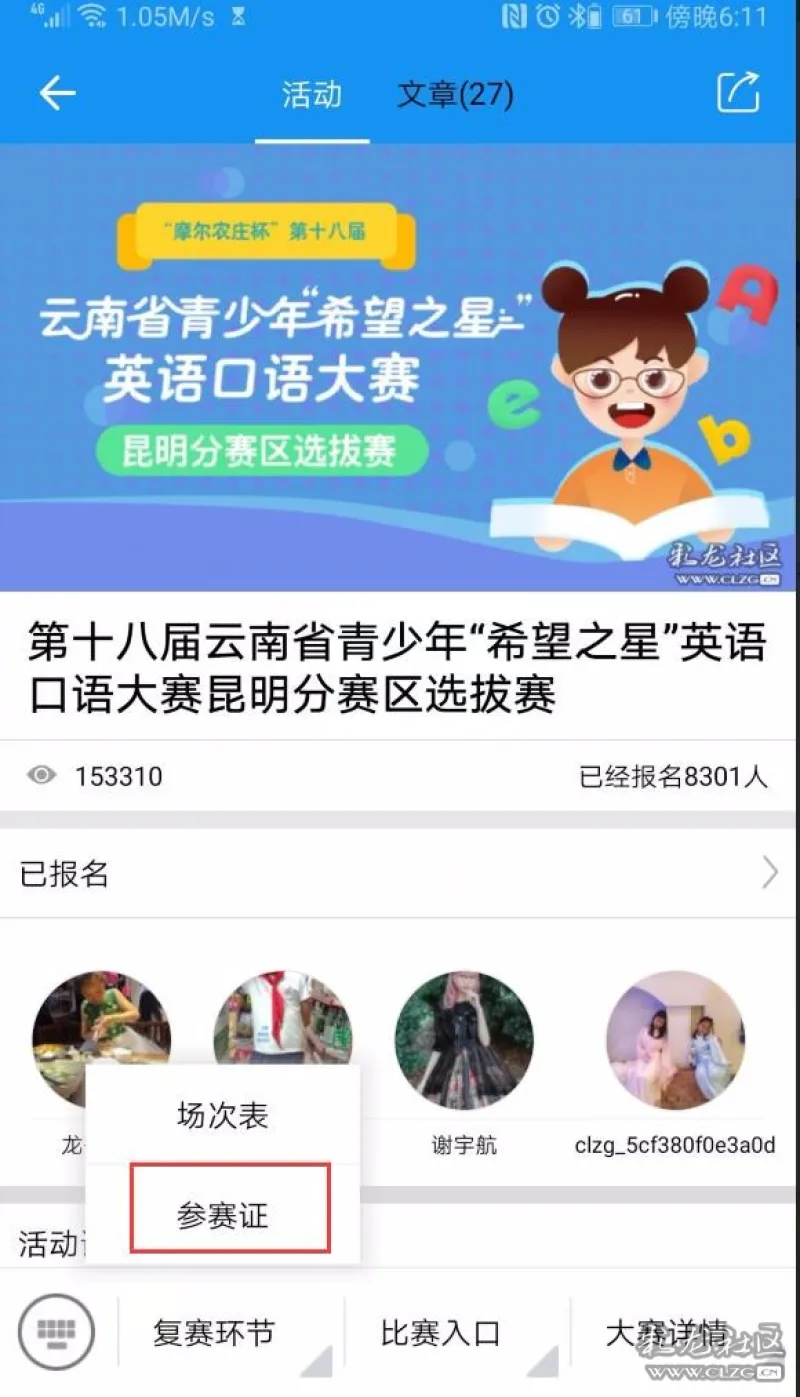Open the competition banner image
The image size is (800, 1397).
coord(400,367)
